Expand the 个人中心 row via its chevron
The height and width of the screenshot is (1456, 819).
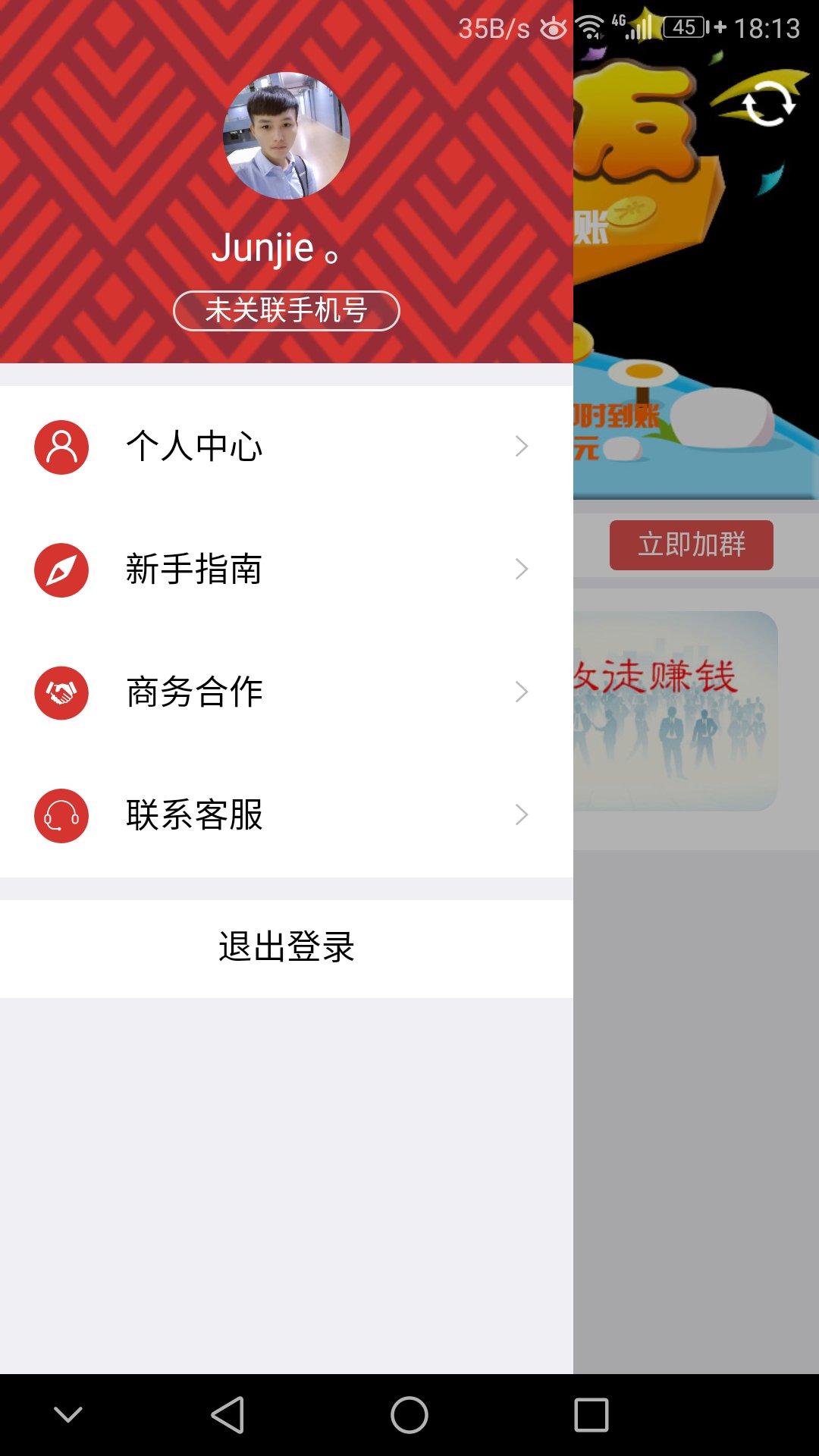click(x=521, y=447)
